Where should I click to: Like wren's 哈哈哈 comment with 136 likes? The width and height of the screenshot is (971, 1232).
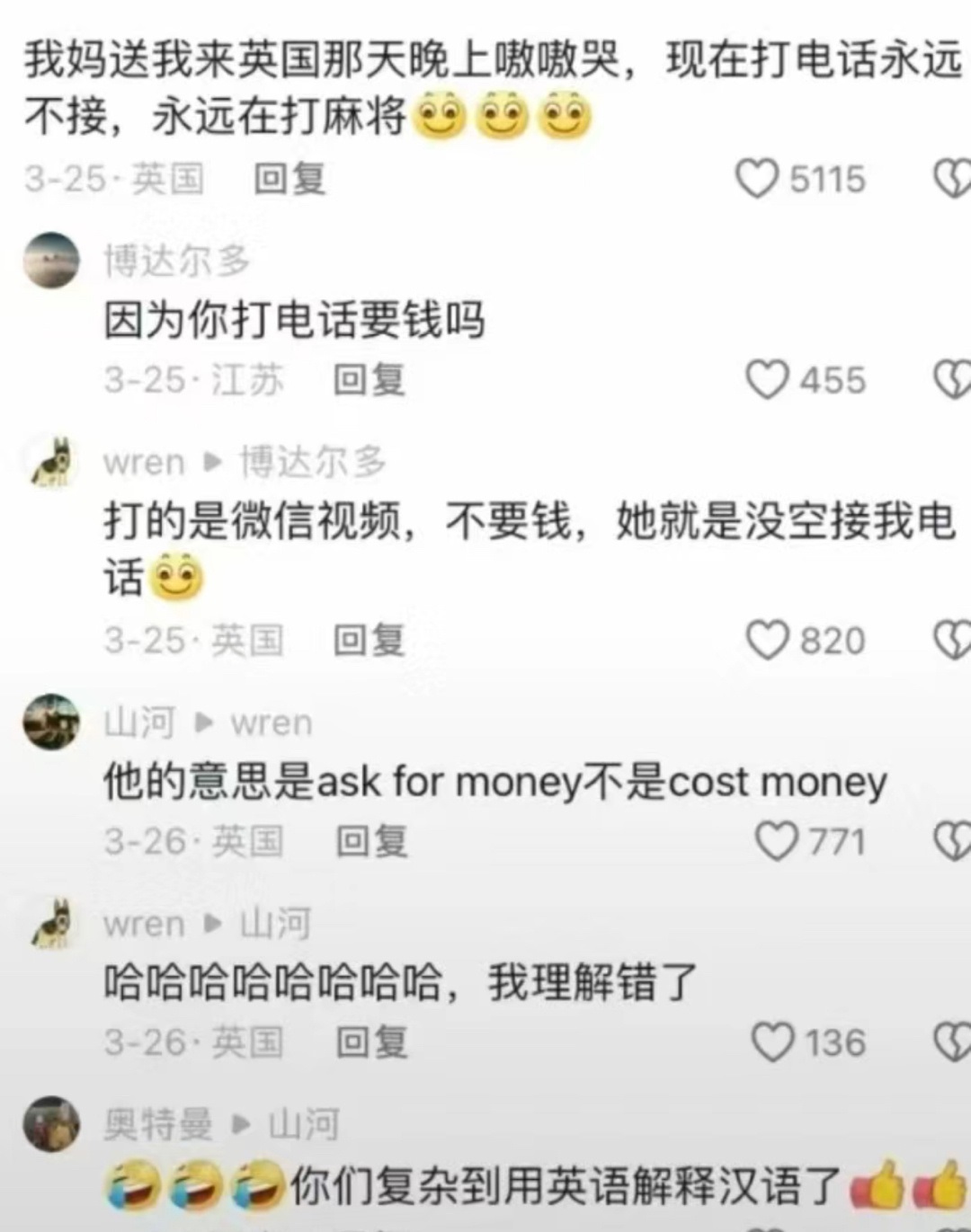coord(773,1042)
